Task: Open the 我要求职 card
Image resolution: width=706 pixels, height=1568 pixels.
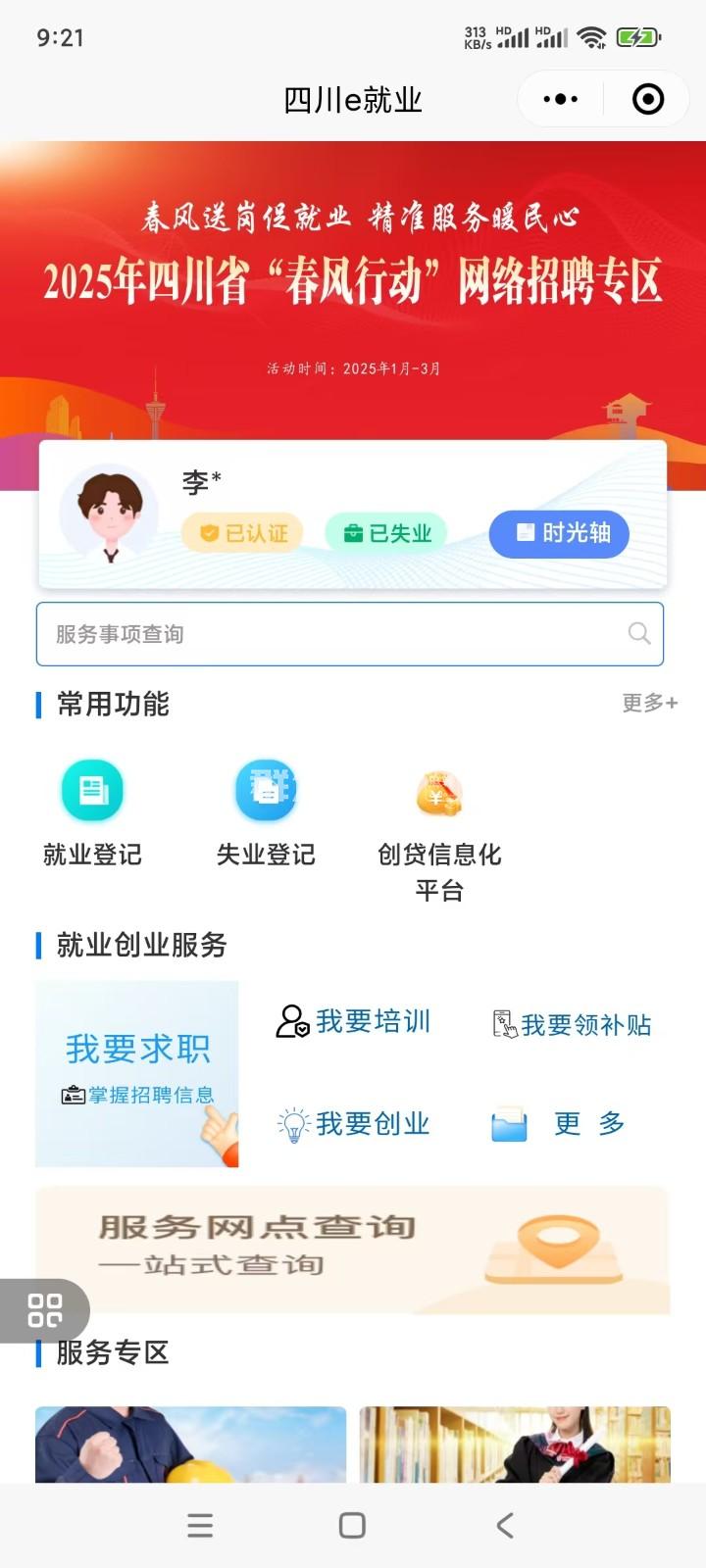Action: pos(137,1073)
